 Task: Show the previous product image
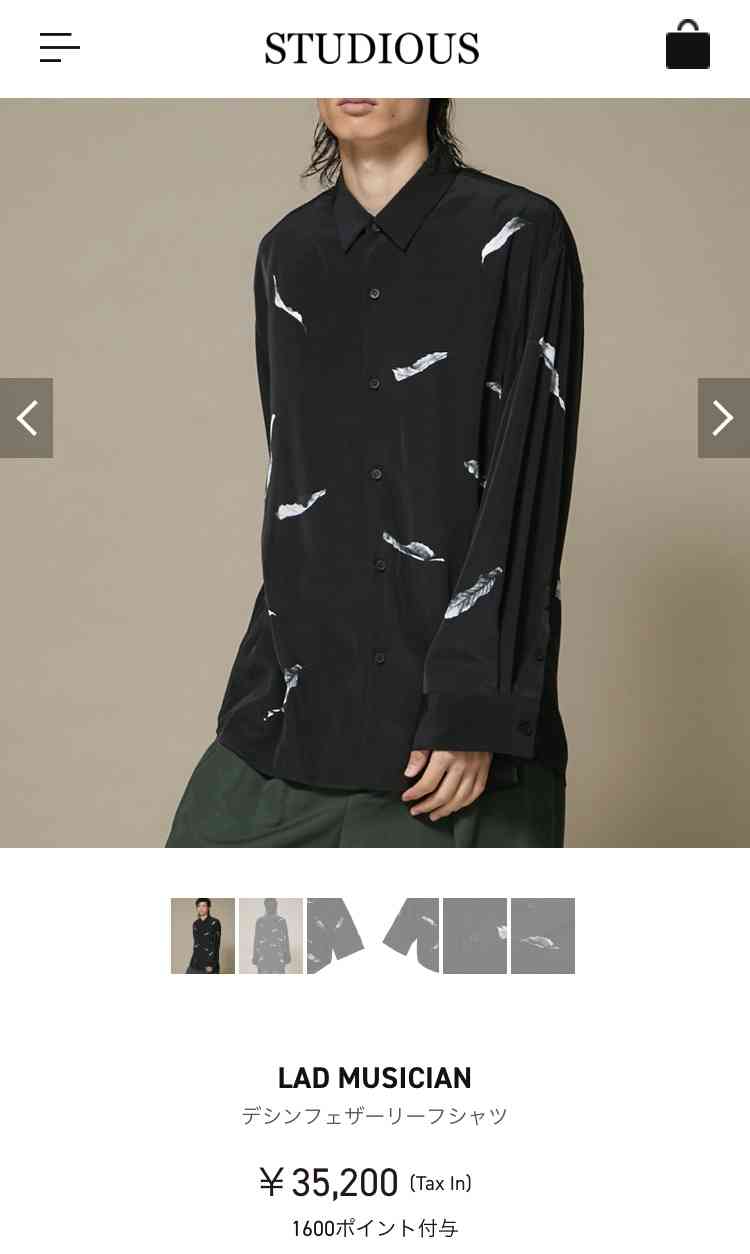26,418
